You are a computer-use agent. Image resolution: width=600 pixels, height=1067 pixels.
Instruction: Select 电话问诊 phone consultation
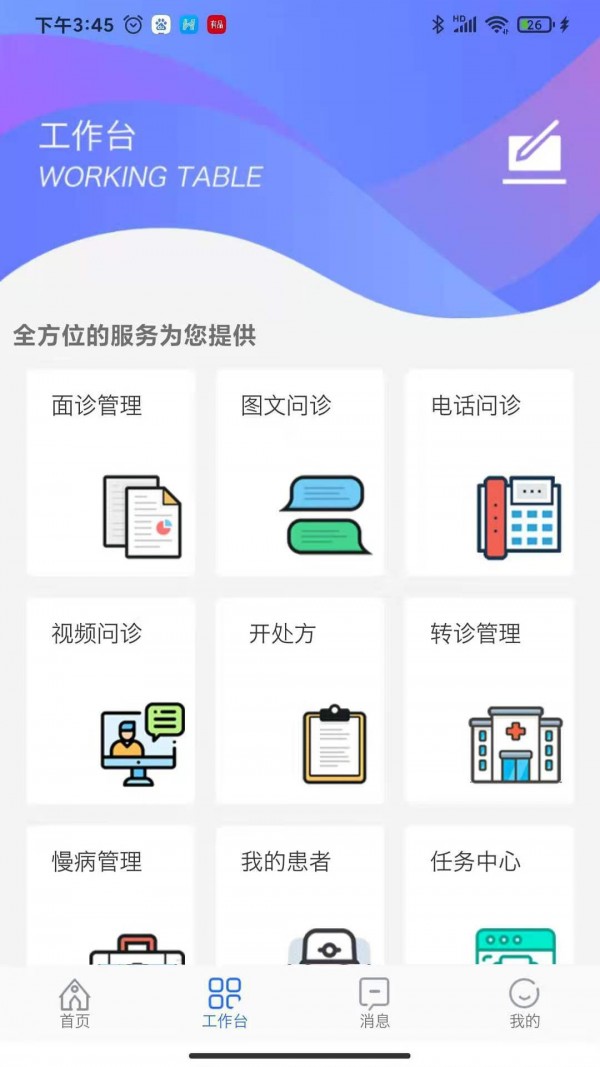point(489,472)
